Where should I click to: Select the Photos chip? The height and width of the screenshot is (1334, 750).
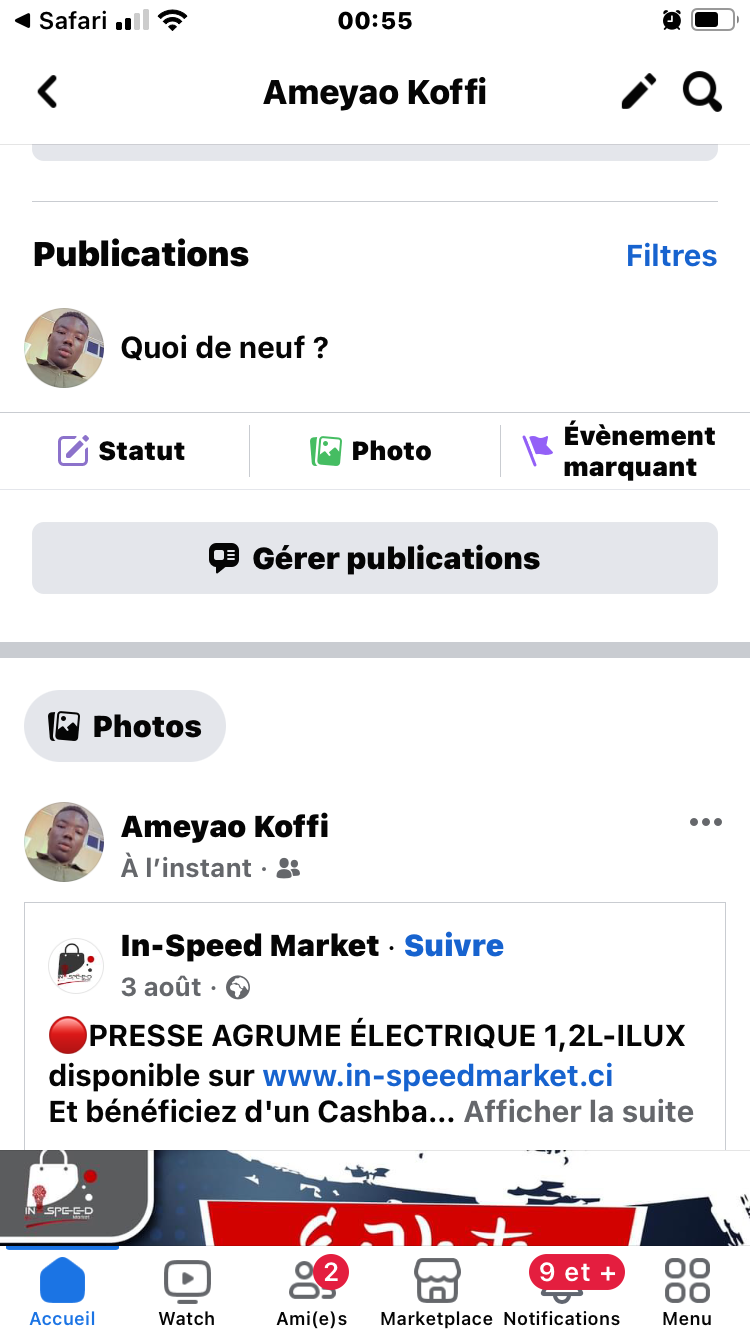[x=125, y=727]
